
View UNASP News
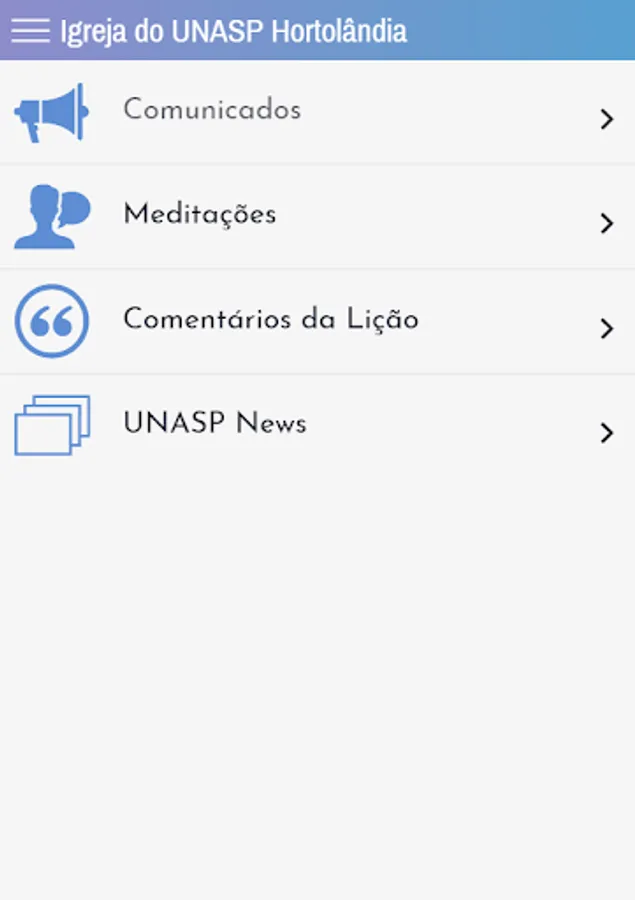click(x=215, y=424)
